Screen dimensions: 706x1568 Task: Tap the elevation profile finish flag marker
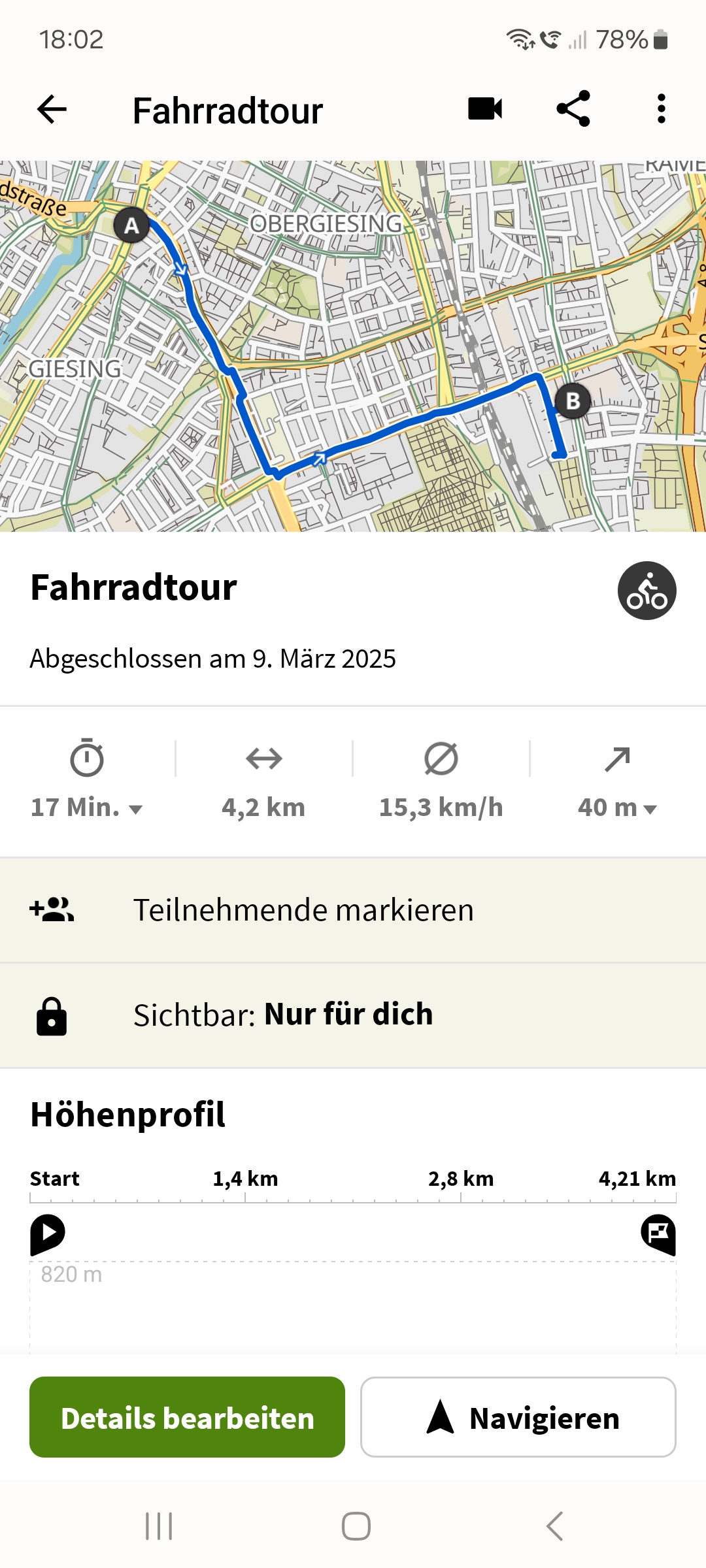point(658,1235)
